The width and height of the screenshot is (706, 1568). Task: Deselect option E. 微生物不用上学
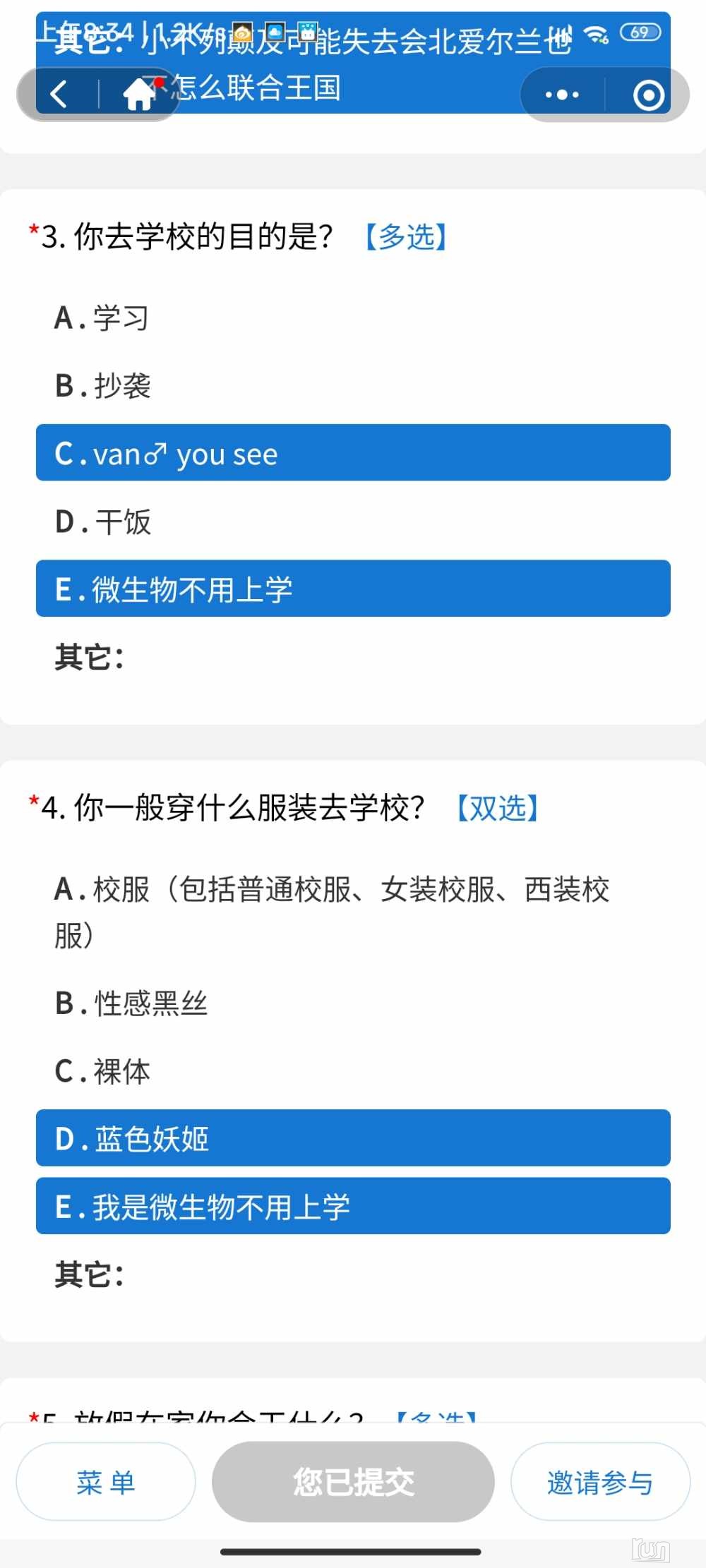click(353, 589)
